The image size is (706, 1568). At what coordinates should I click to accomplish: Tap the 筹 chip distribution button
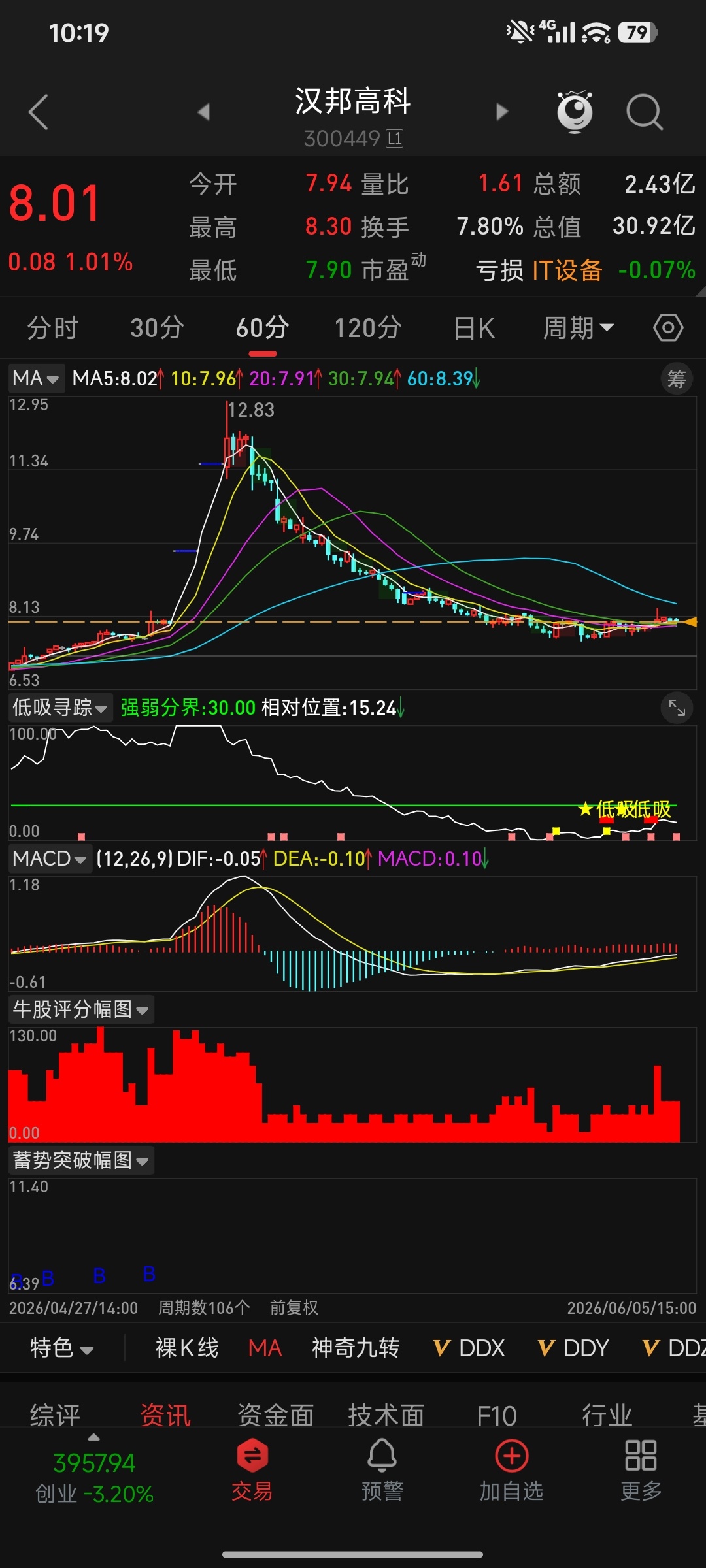tap(677, 379)
